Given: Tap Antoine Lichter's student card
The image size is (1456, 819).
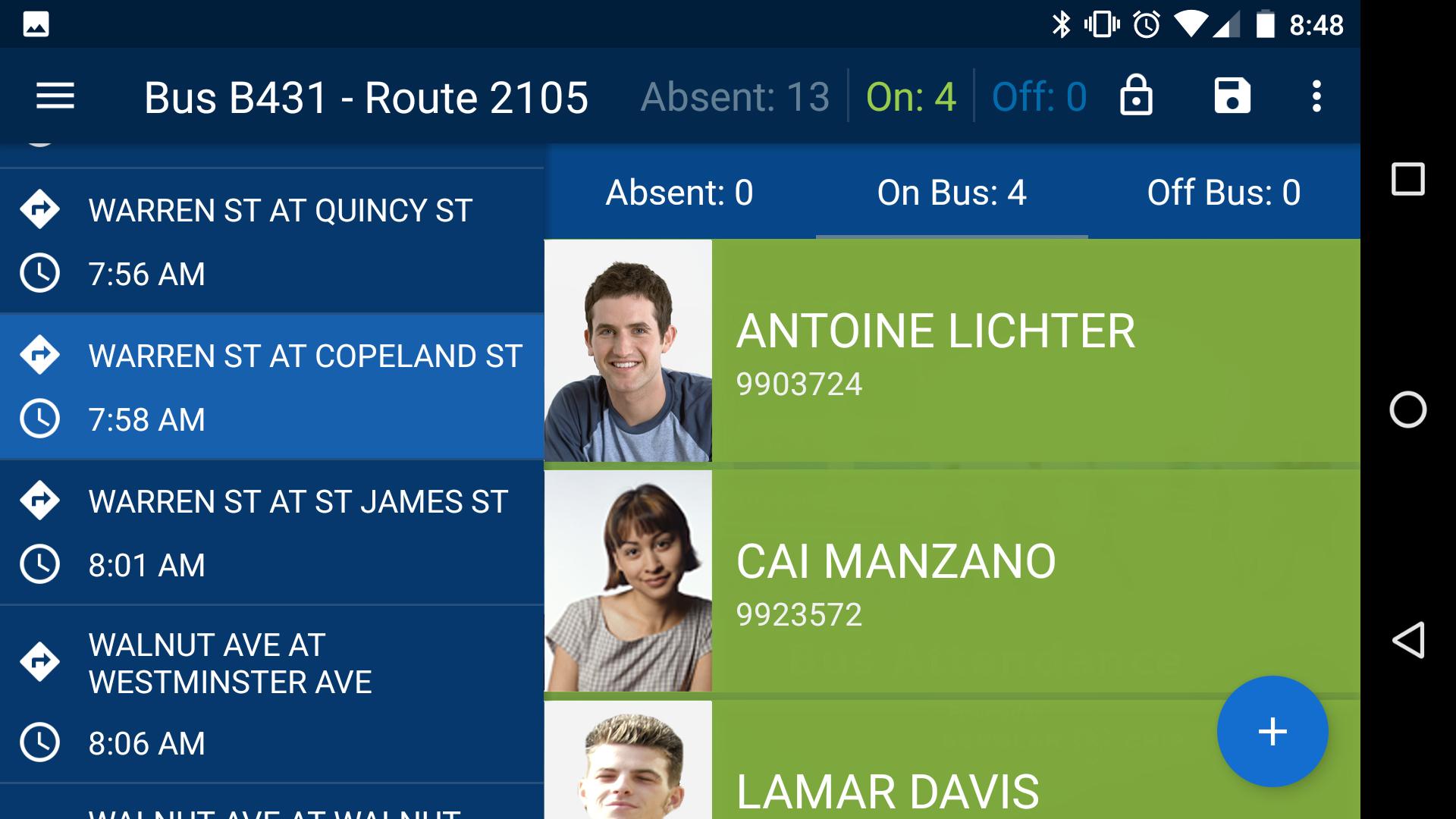Looking at the screenshot, I should pos(952,350).
